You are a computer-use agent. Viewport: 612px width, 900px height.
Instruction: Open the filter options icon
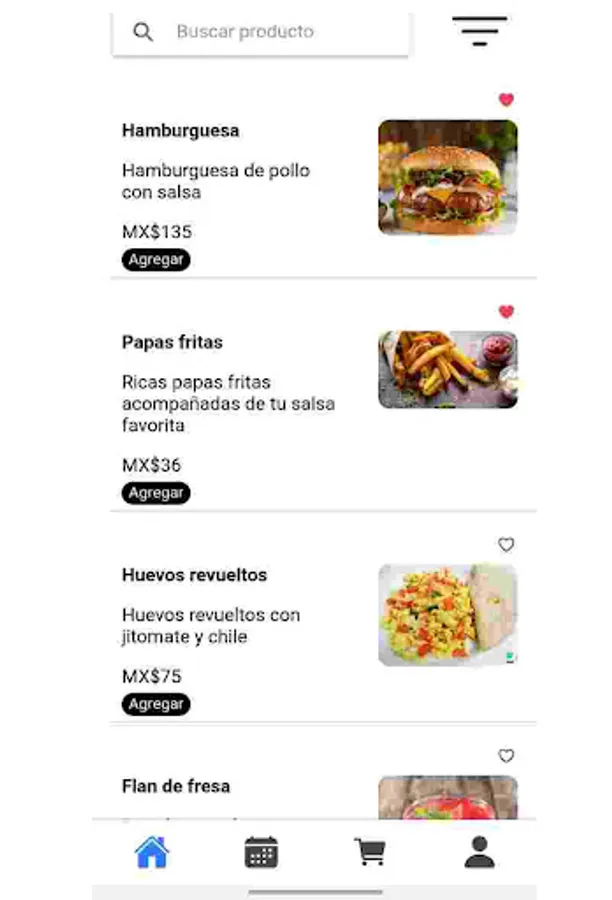tap(479, 31)
